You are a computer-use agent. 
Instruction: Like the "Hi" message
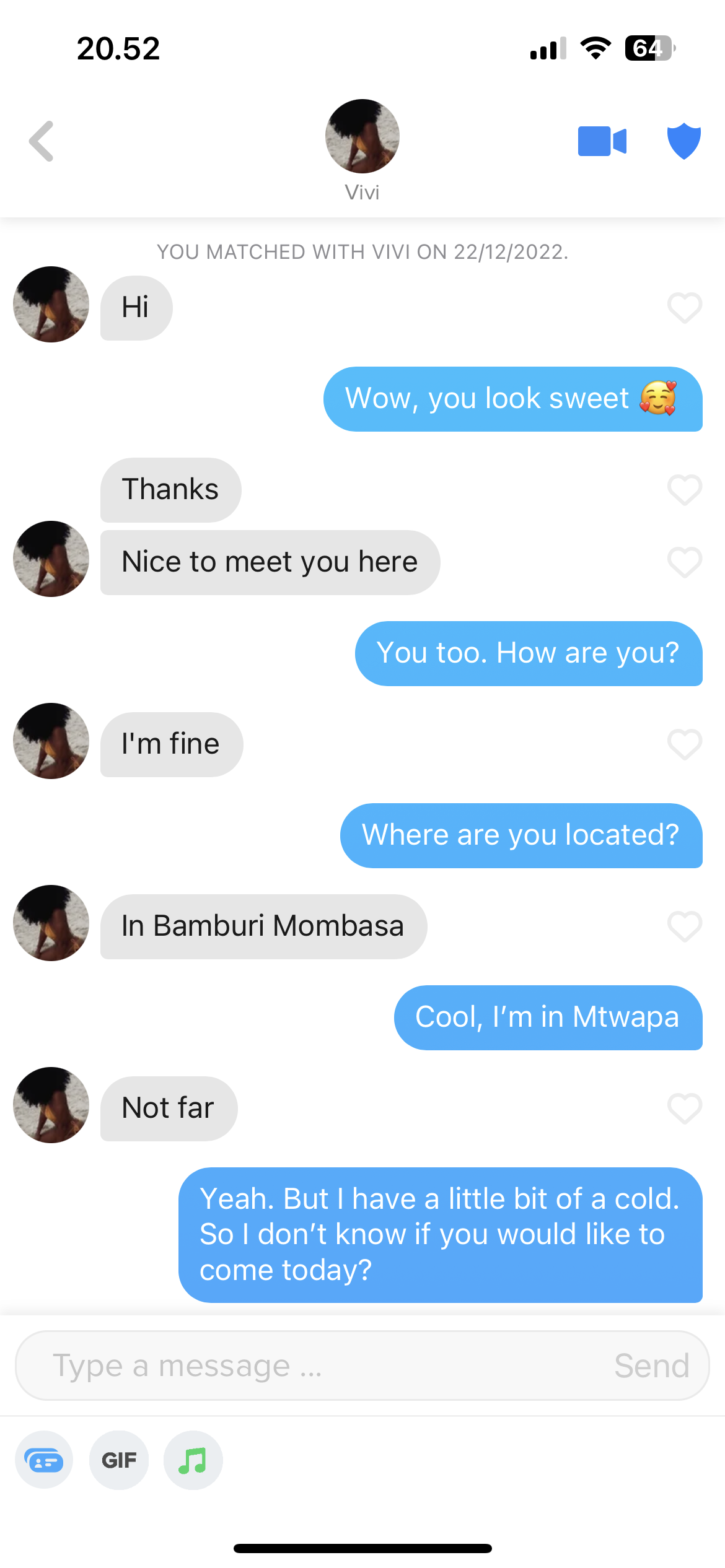click(685, 308)
